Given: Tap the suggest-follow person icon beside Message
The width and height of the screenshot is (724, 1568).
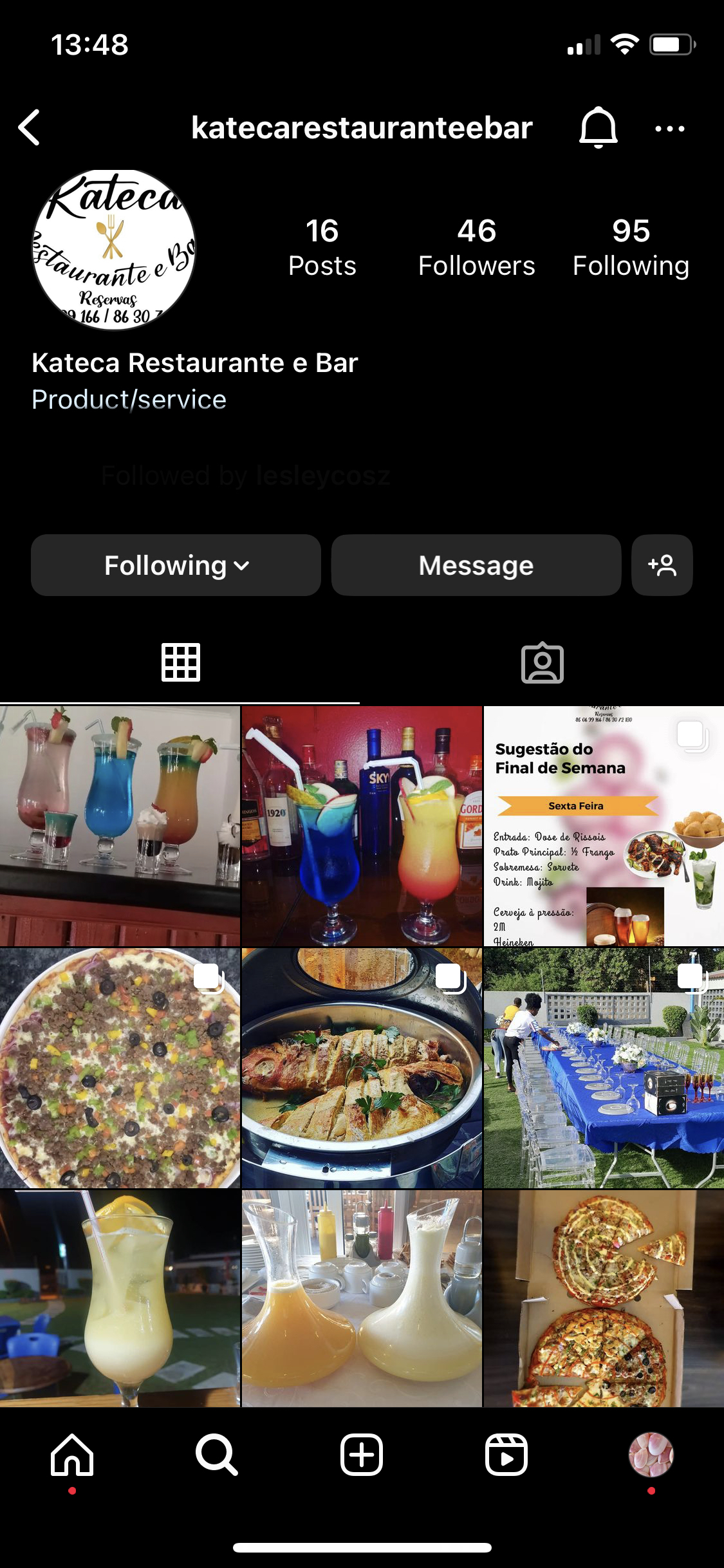Looking at the screenshot, I should (x=662, y=565).
